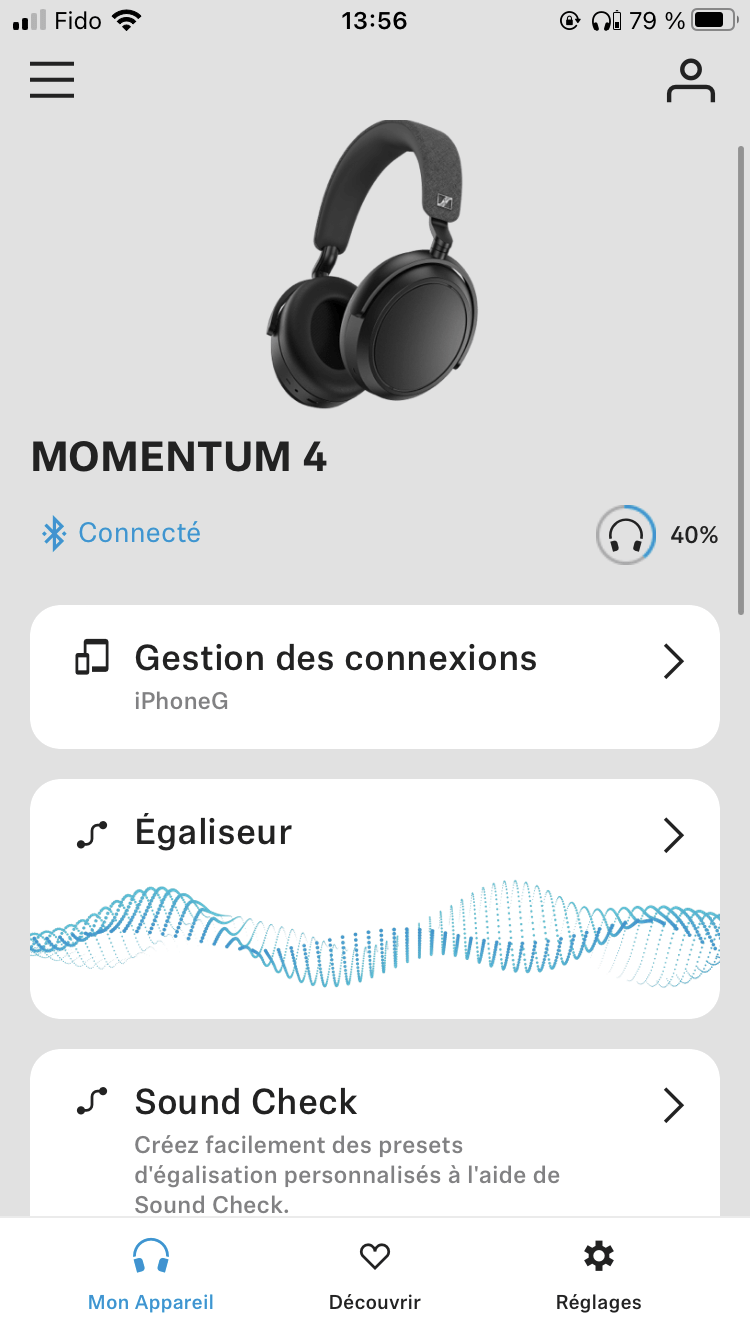Viewport: 750px width, 1334px height.
Task: Open Gestion des connexions
Action: (x=375, y=676)
